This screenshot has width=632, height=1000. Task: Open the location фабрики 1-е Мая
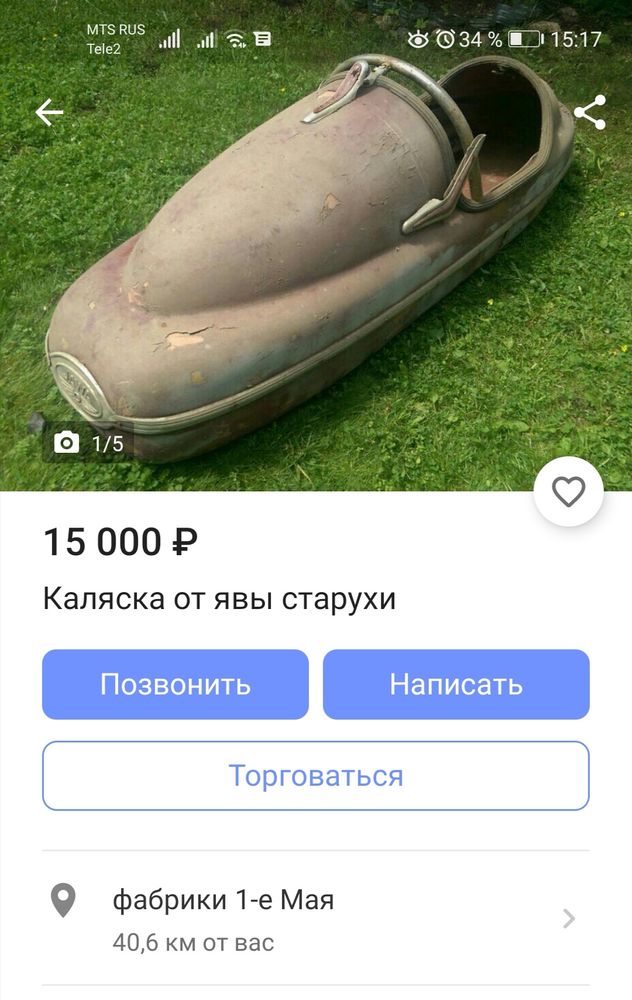coord(316,918)
